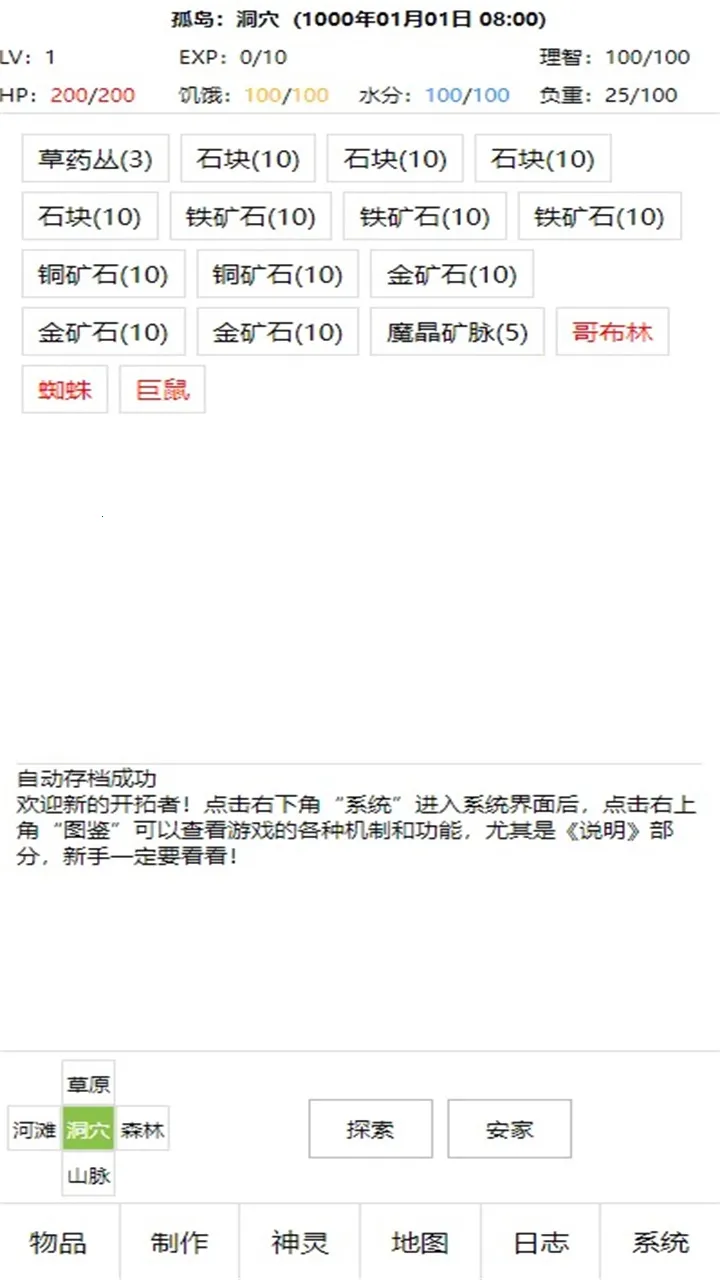720x1280 pixels.
Task: Switch to the 制作 crafting tab
Action: (x=180, y=1242)
